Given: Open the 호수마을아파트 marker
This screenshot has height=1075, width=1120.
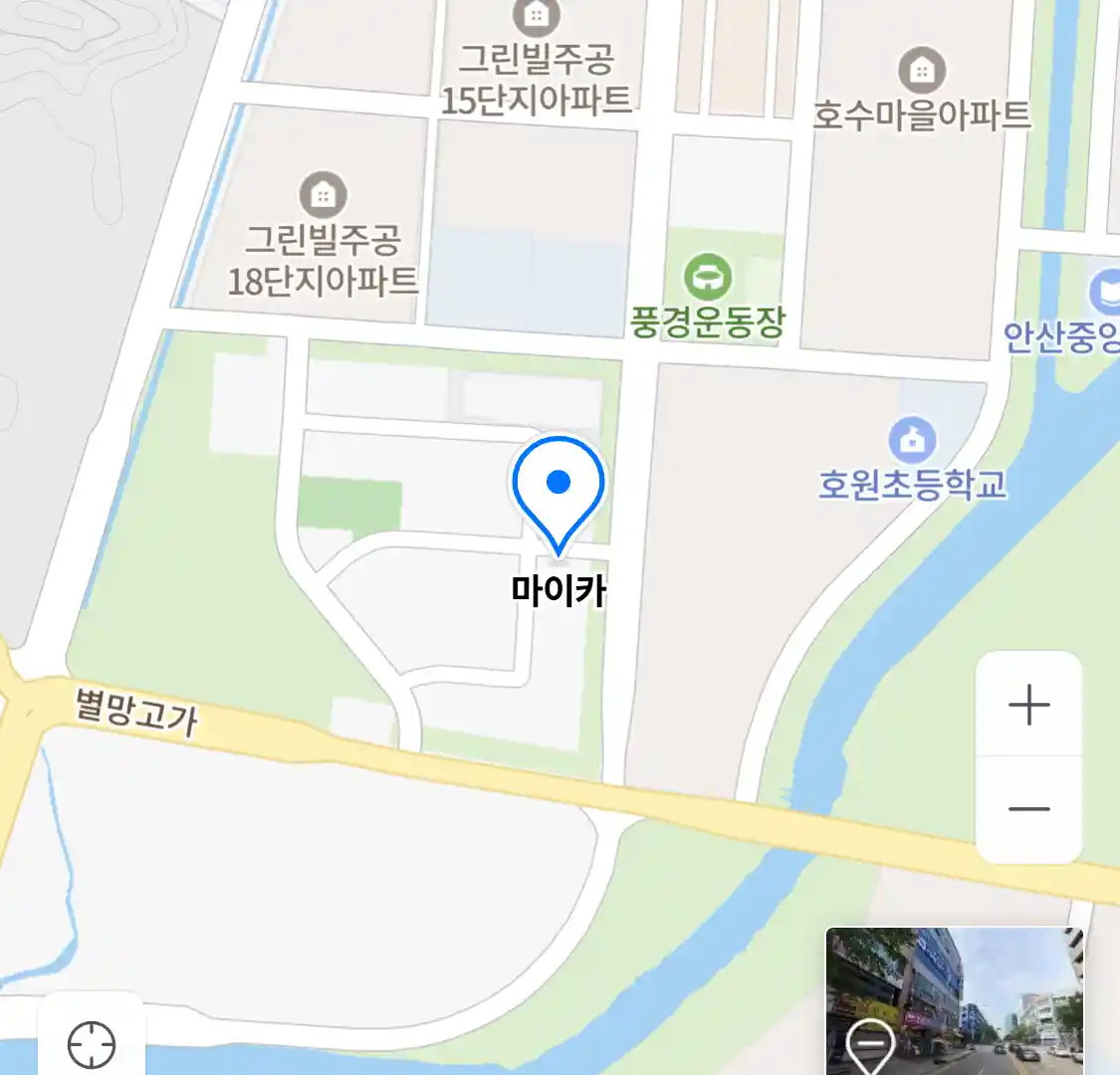Looking at the screenshot, I should tap(922, 70).
